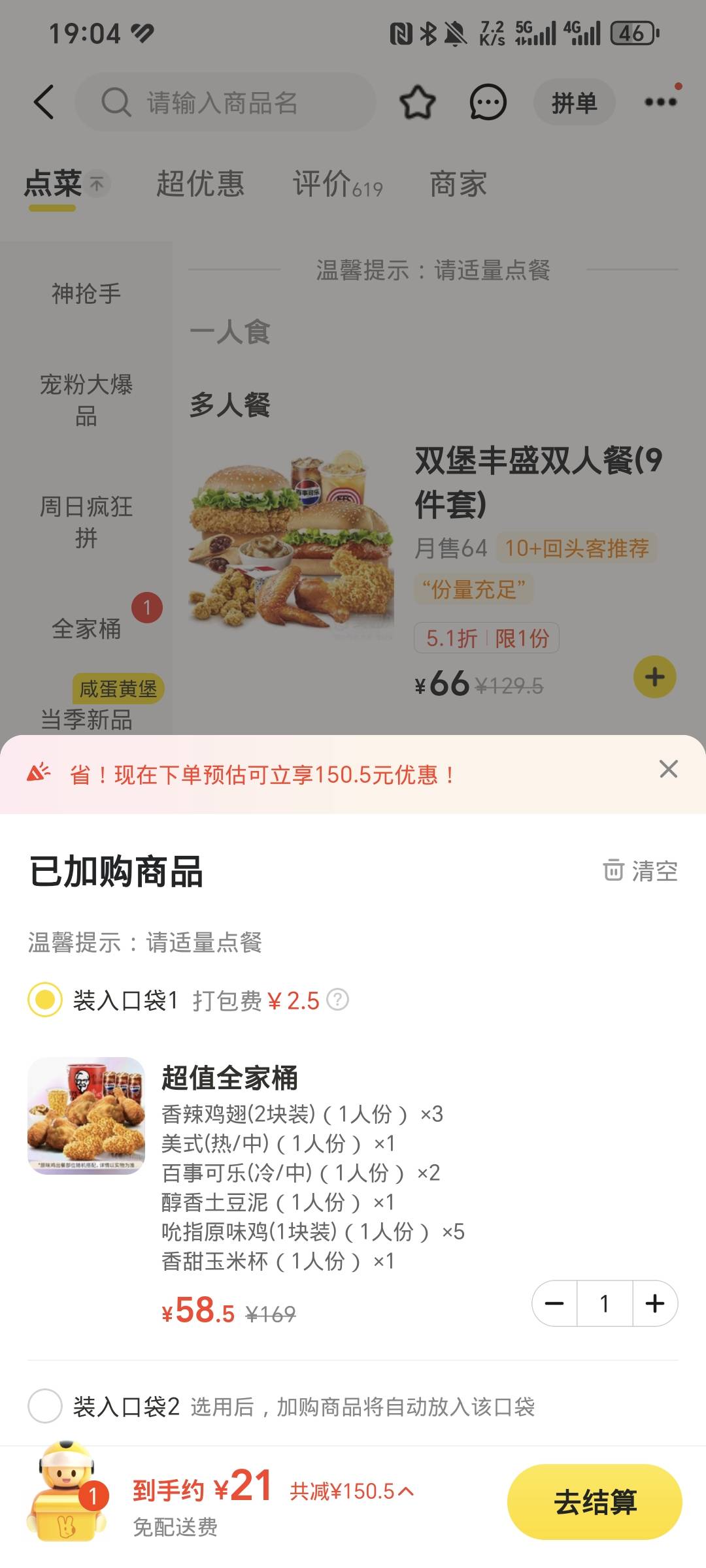The width and height of the screenshot is (706, 1568).
Task: Increase 超值全家桶 quantity by one
Action: pos(654,1303)
